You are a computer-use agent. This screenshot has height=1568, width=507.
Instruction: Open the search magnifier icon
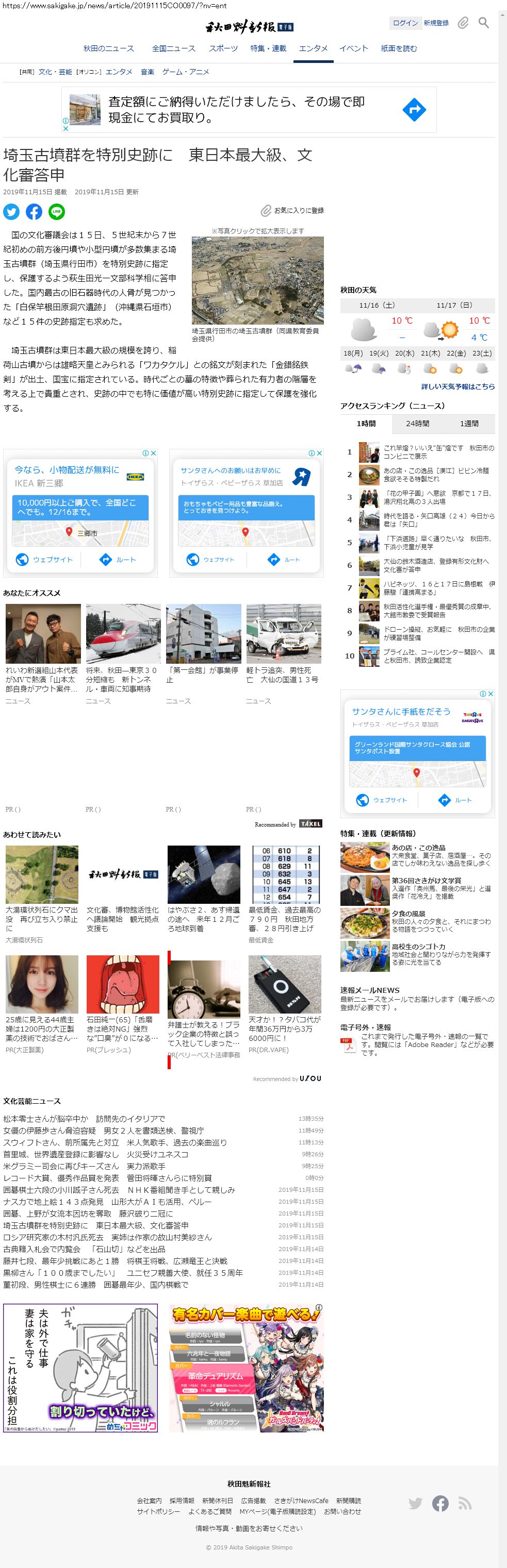[x=483, y=23]
